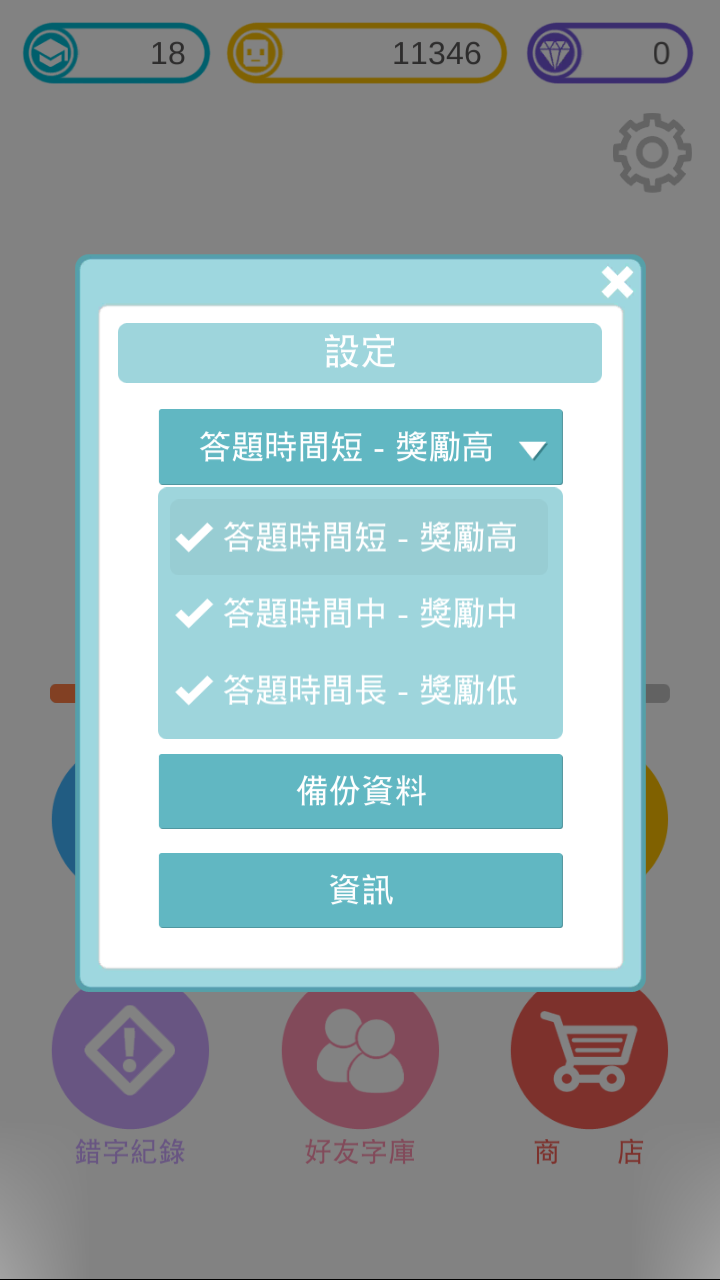Collapse the 答題時間短 - 獎勵高 dropdown header

point(360,447)
